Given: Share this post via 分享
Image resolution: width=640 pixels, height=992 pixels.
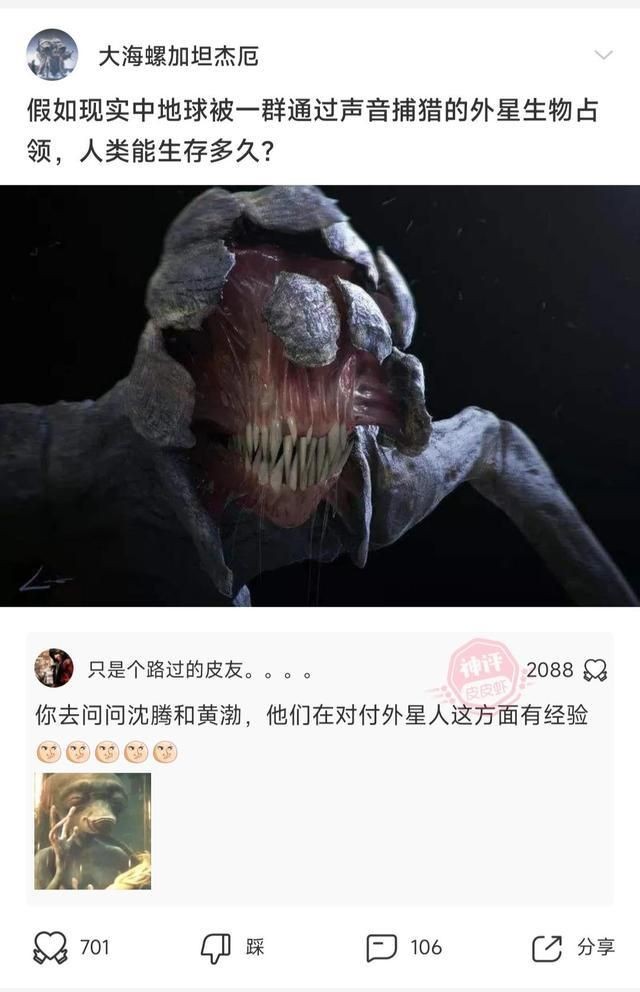Looking at the screenshot, I should point(547,947).
